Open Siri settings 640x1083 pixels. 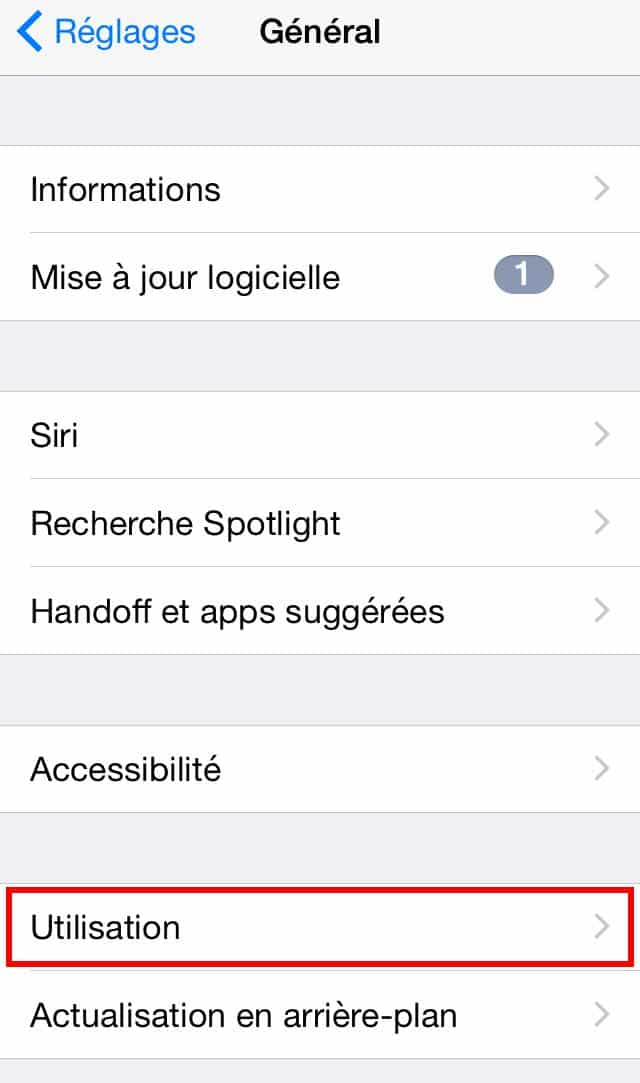(320, 435)
